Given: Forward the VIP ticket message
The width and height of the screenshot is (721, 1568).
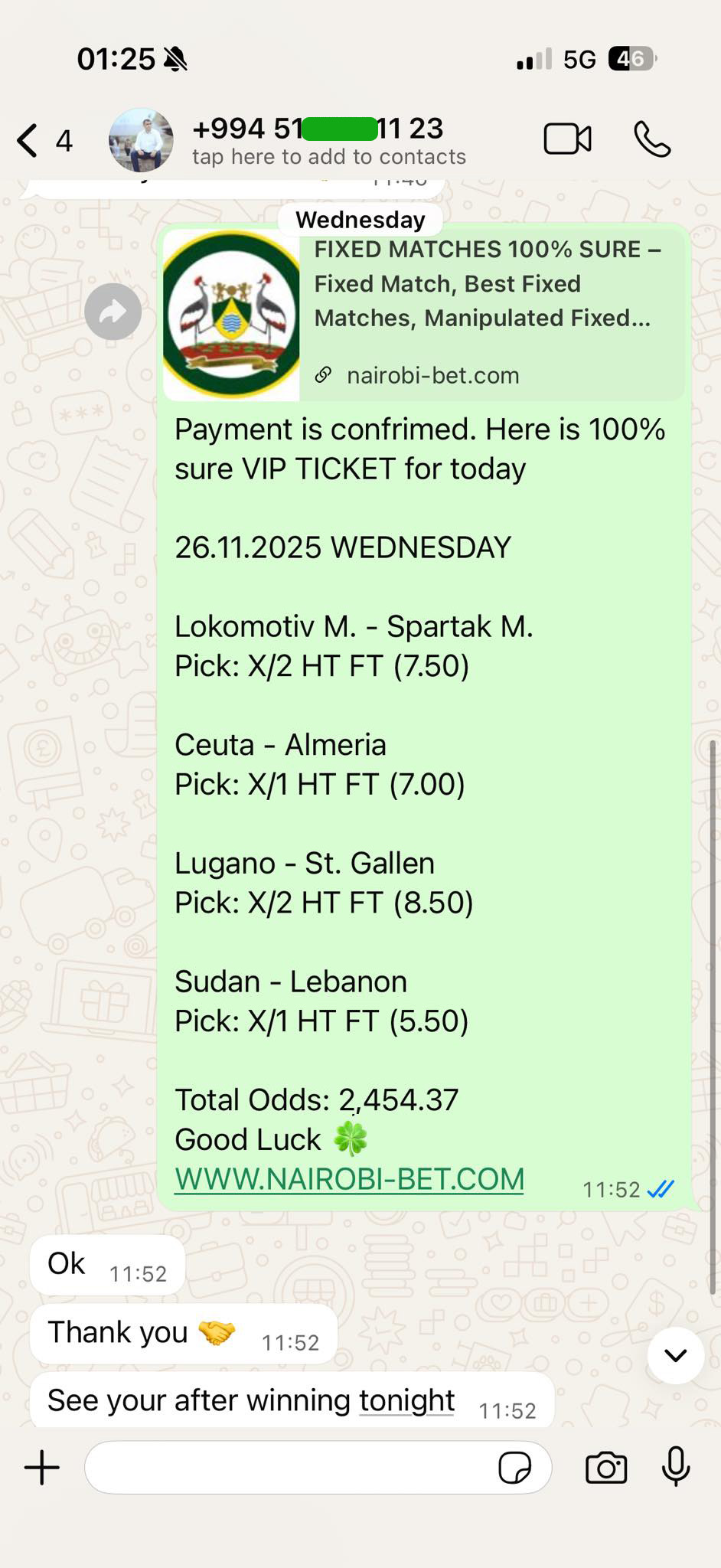Looking at the screenshot, I should (113, 312).
